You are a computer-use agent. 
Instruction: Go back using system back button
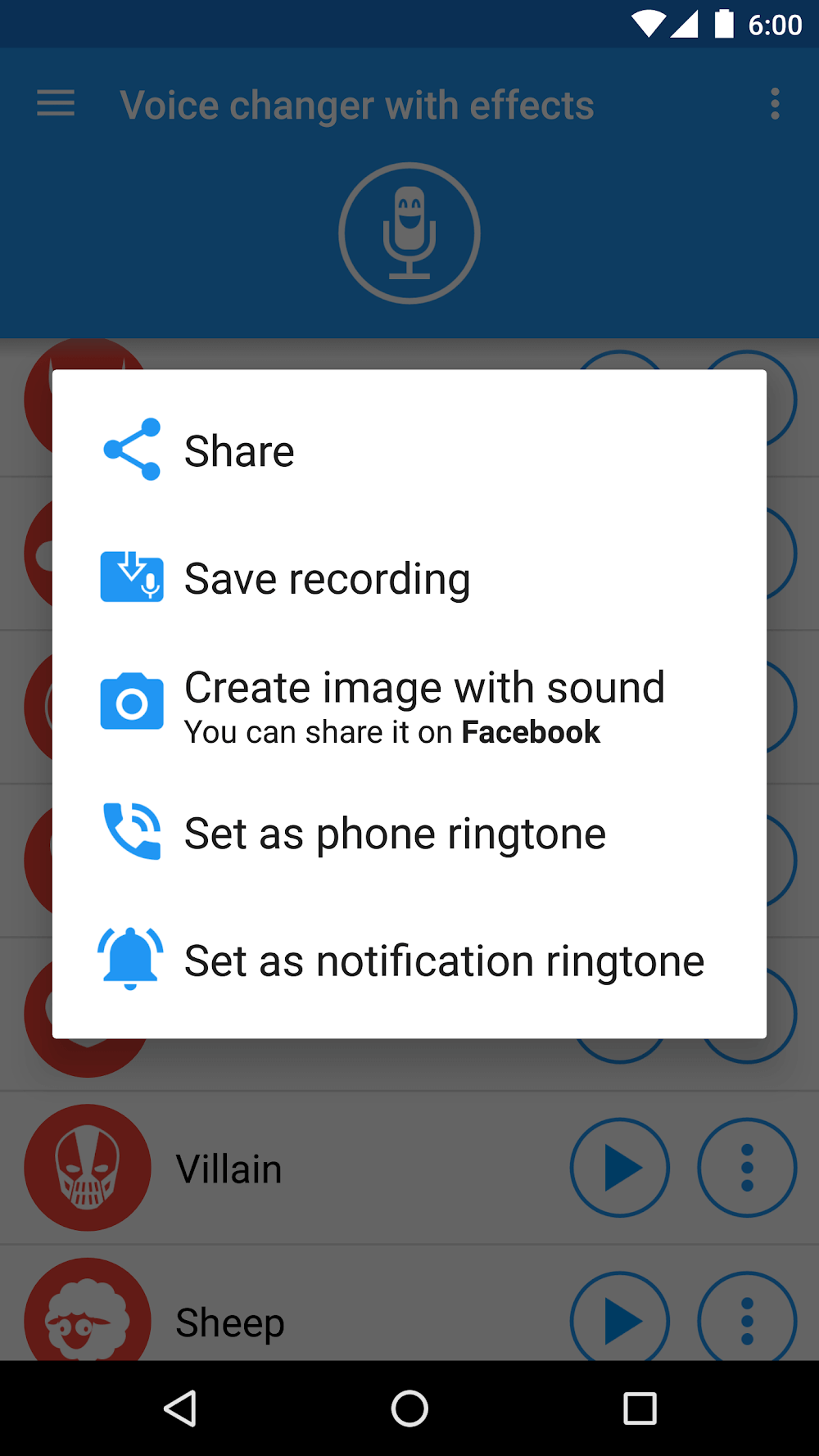pyautogui.click(x=180, y=1409)
